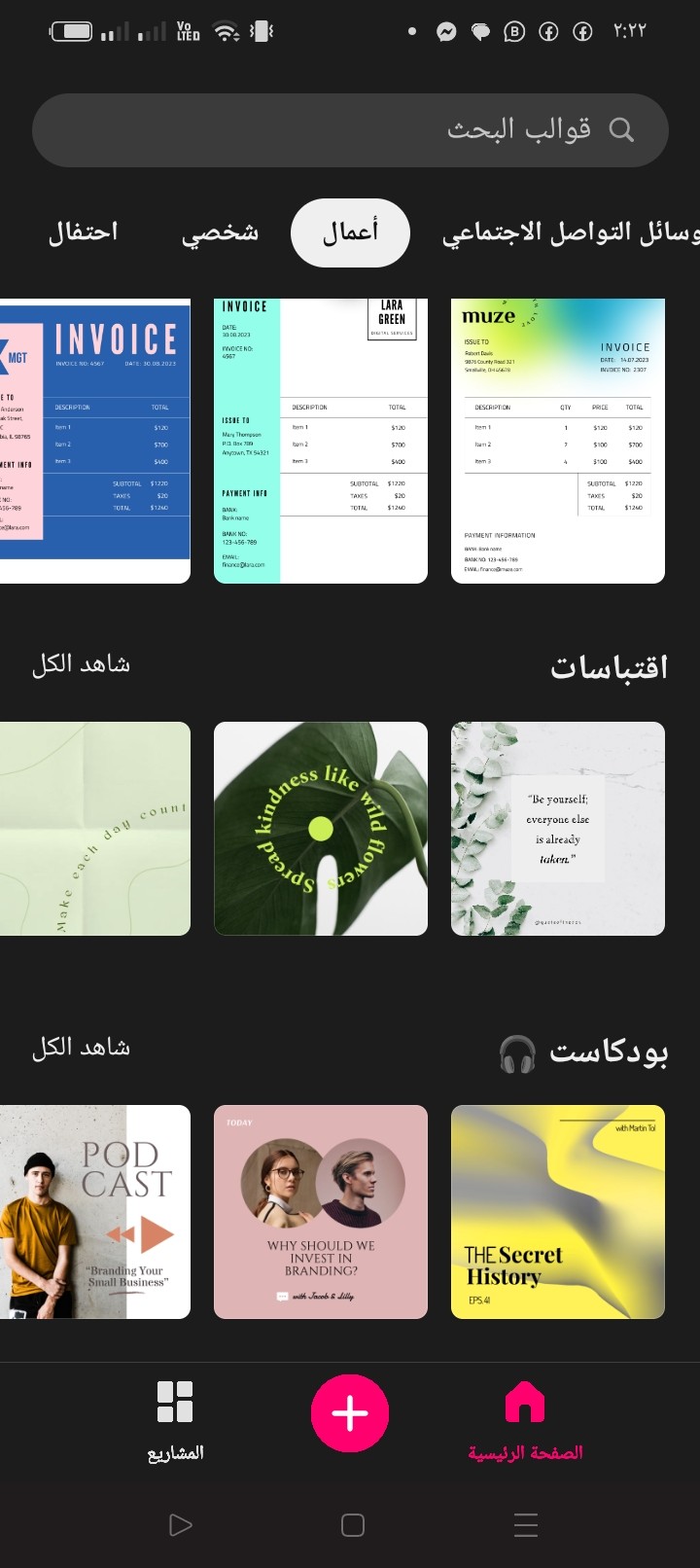The width and height of the screenshot is (700, 1568).
Task: Open The Secret History podcast template
Action: coord(558,1212)
